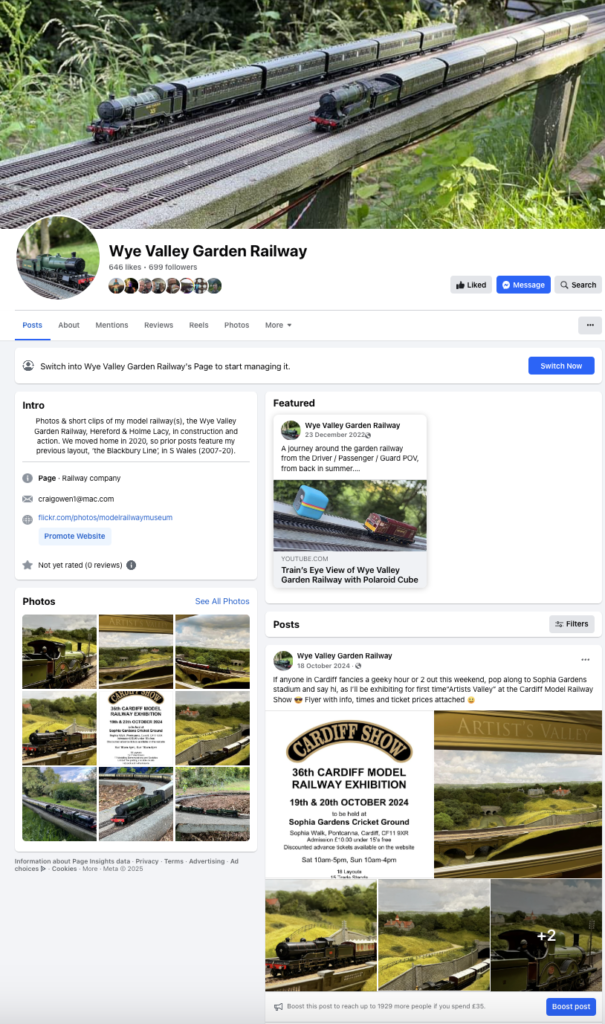The width and height of the screenshot is (605, 1024).
Task: Open the Photos tab
Action: coord(237,325)
